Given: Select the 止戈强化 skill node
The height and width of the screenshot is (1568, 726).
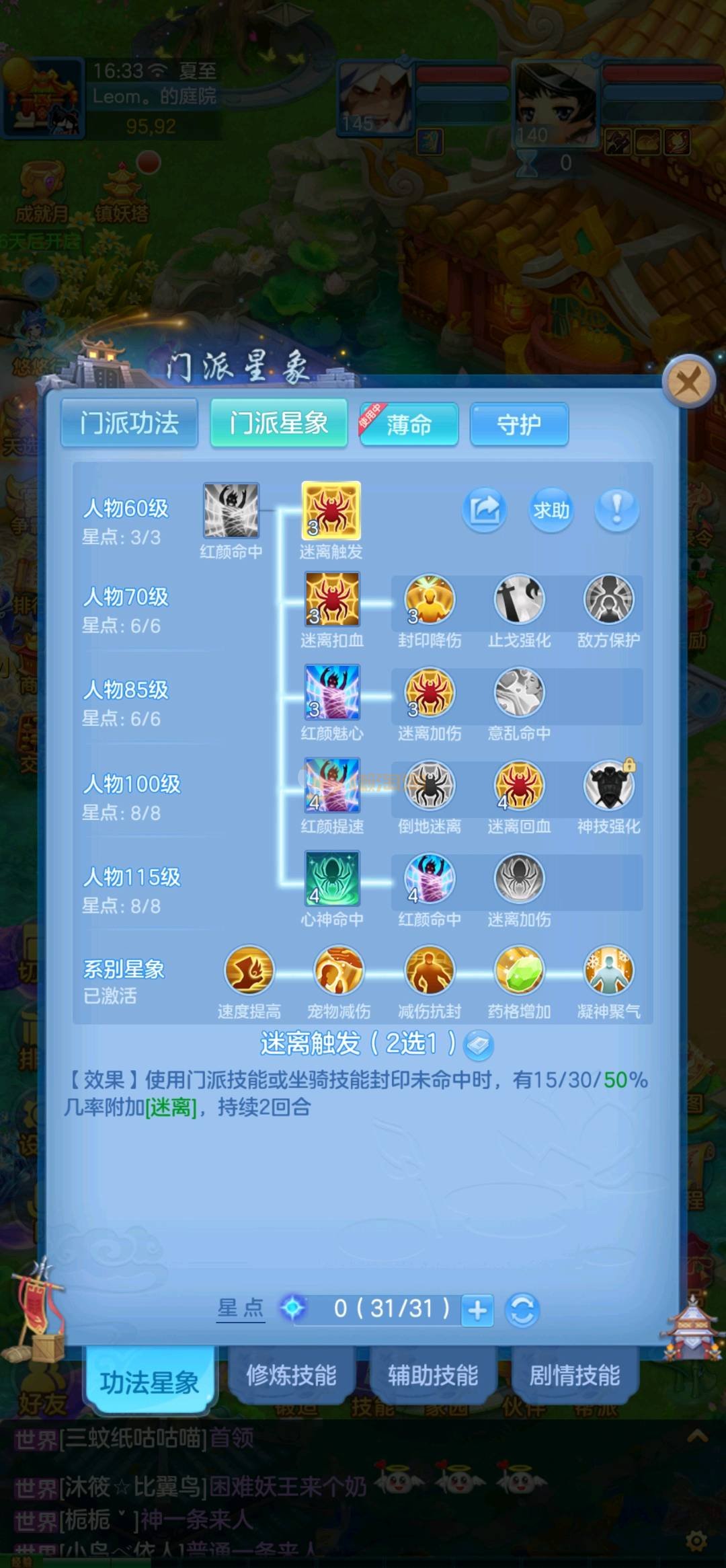Looking at the screenshot, I should coord(519,599).
